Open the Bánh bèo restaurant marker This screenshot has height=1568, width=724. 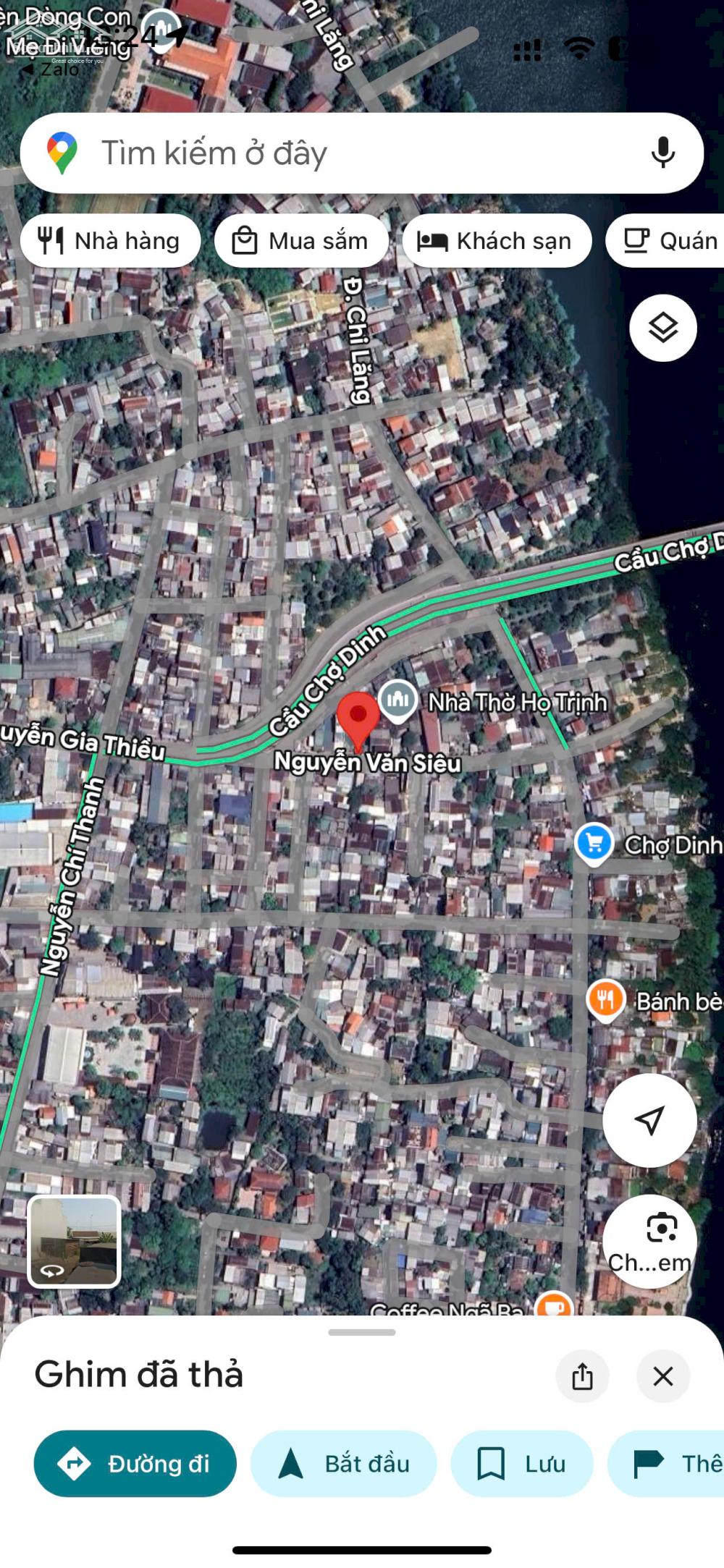606,1000
